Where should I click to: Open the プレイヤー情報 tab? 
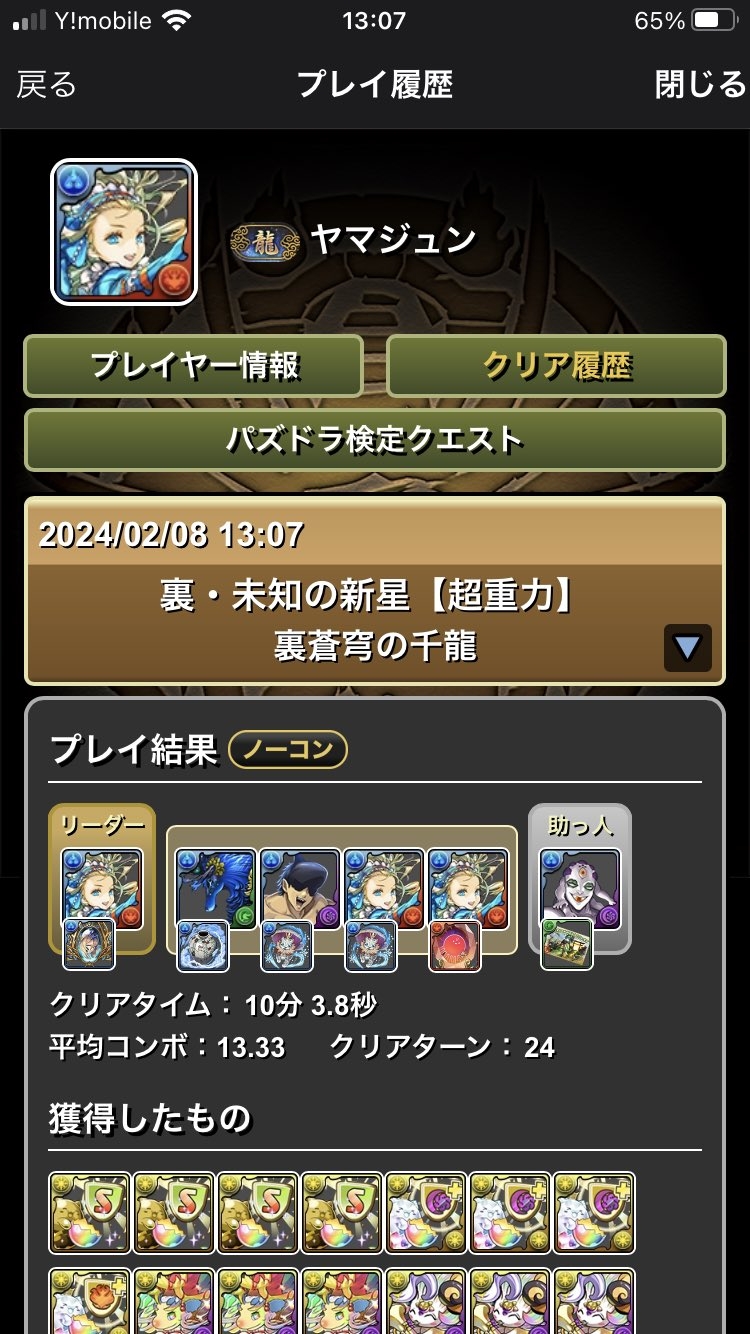[x=193, y=366]
